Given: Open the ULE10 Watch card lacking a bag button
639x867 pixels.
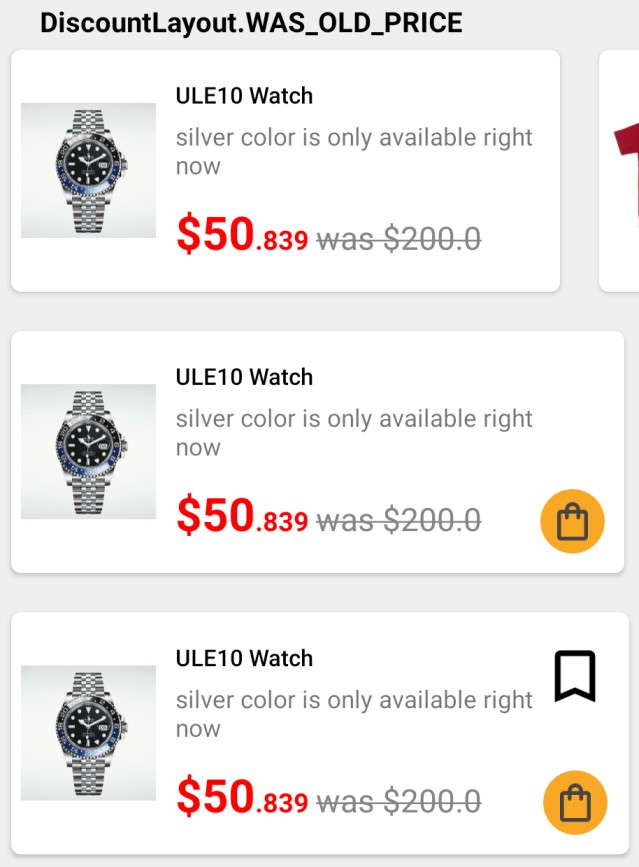Looking at the screenshot, I should (285, 171).
